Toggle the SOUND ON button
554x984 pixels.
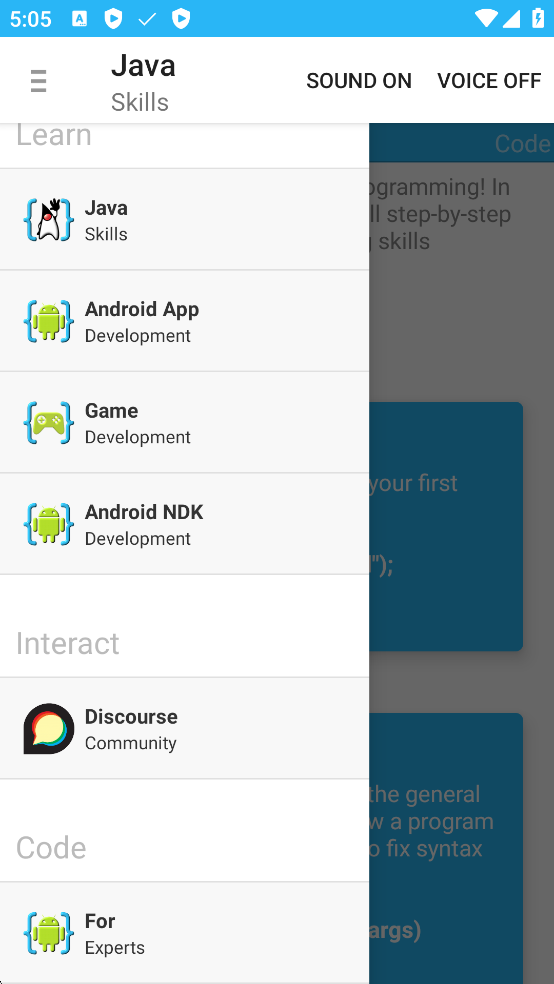pyautogui.click(x=359, y=81)
